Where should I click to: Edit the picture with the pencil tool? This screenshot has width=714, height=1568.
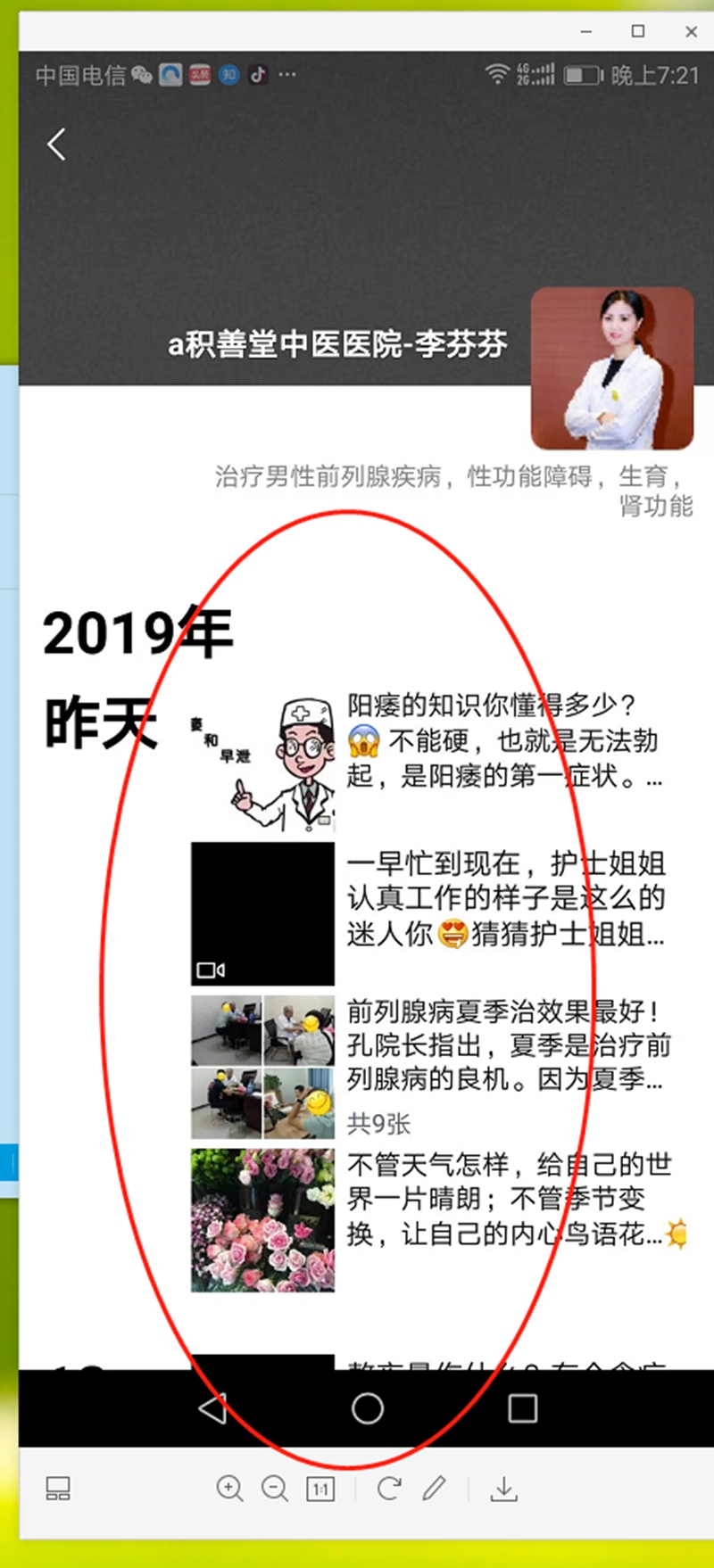(435, 1488)
